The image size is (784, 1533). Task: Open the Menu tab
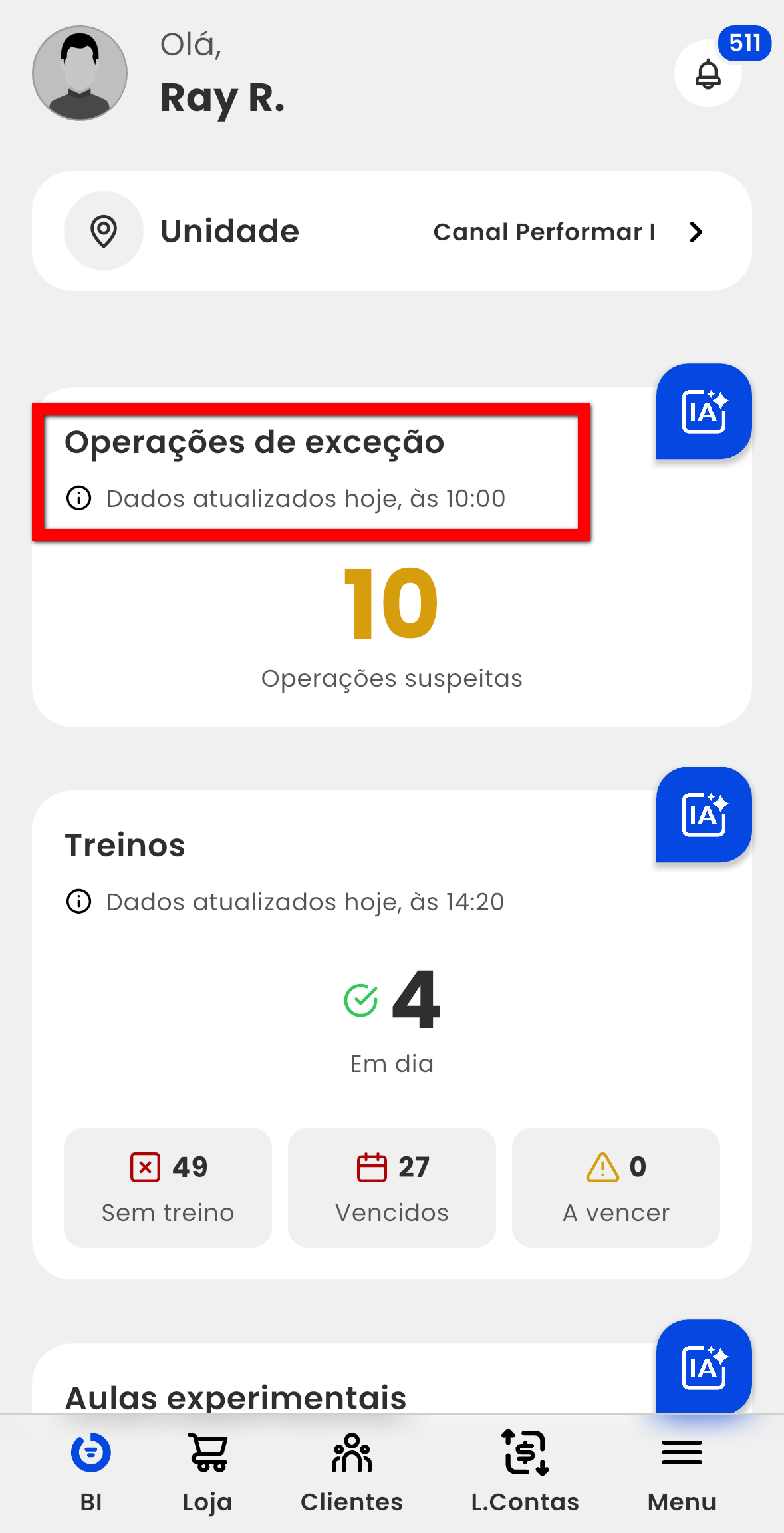point(682,1472)
